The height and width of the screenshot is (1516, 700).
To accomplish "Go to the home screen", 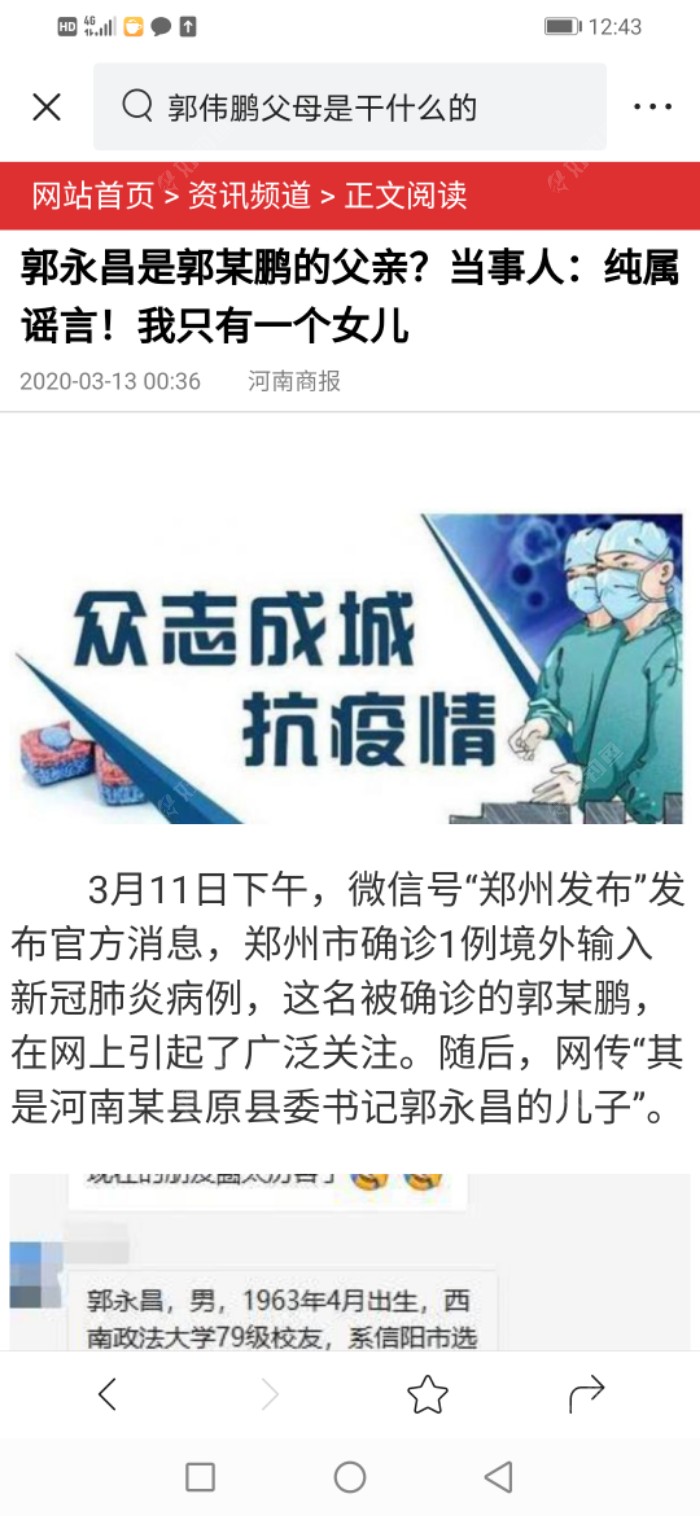I will 350,1477.
